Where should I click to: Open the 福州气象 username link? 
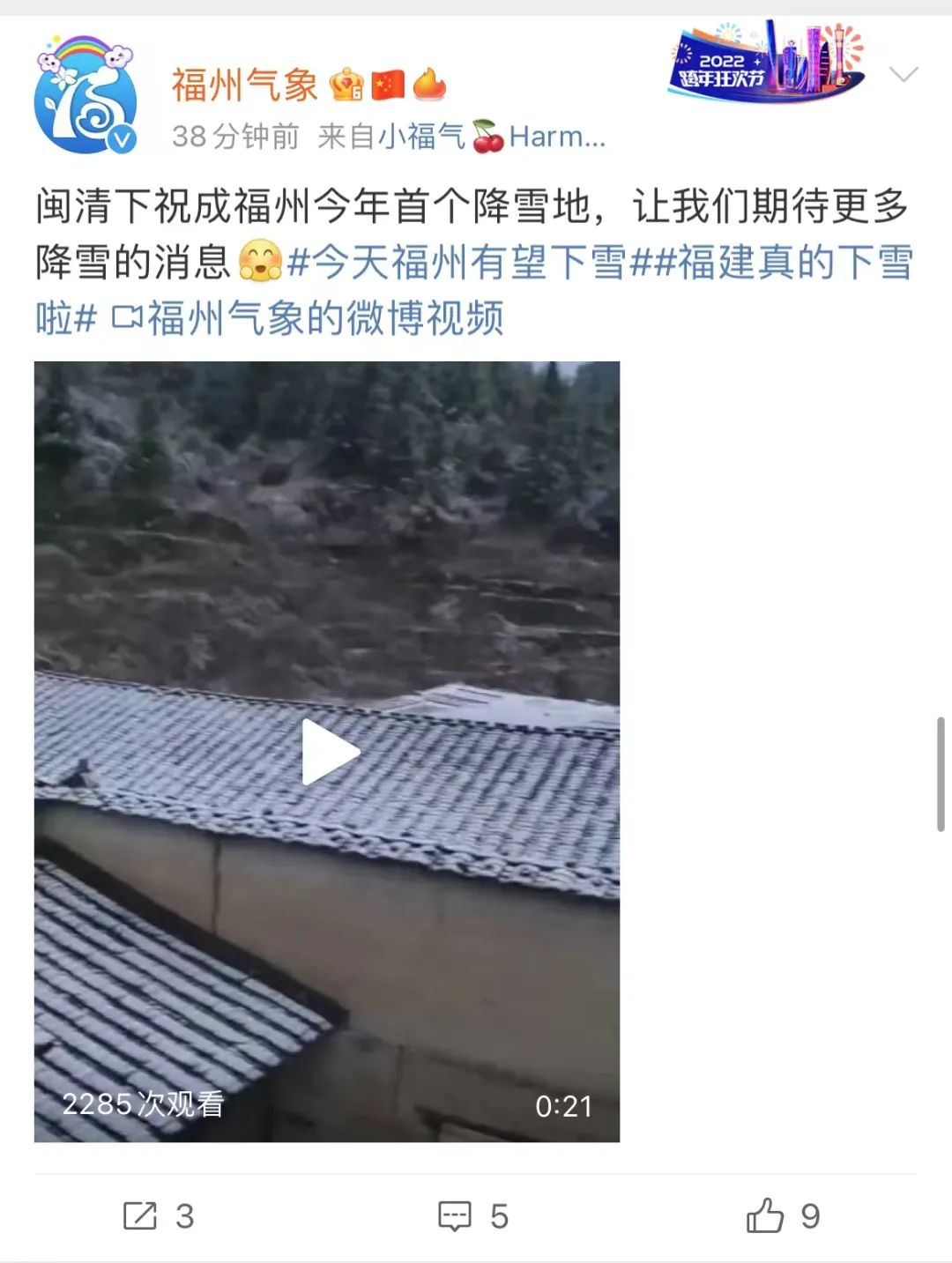tap(244, 85)
